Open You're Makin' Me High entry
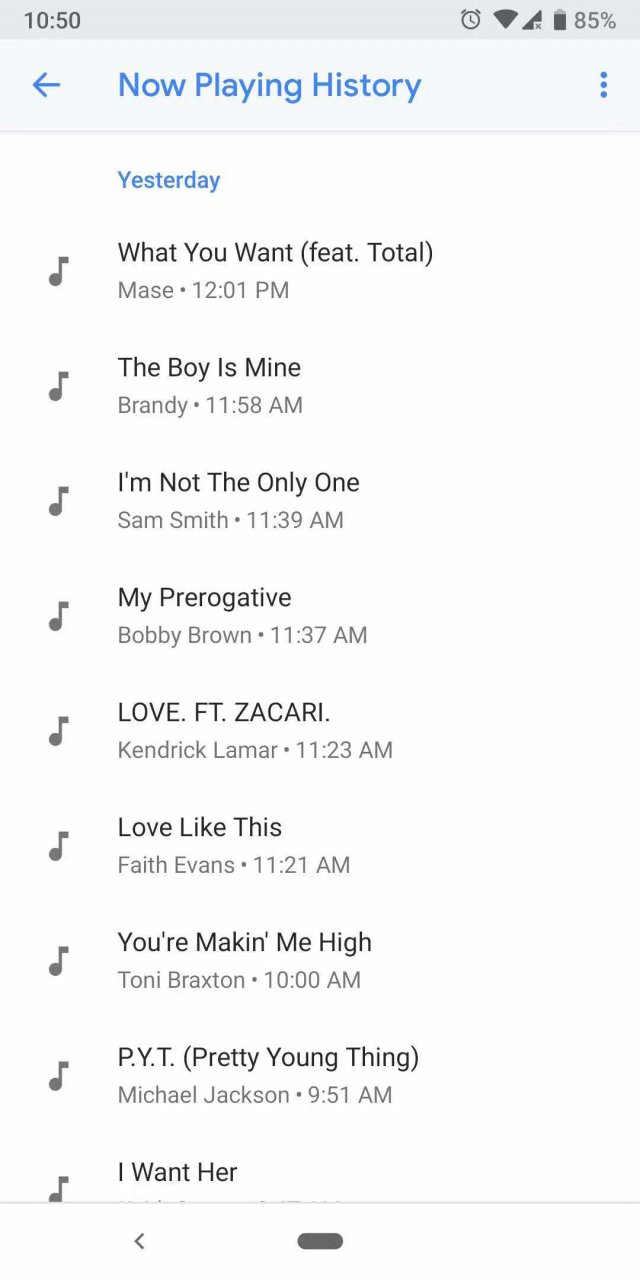Screen dimensions: 640x1280 pyautogui.click(x=320, y=960)
